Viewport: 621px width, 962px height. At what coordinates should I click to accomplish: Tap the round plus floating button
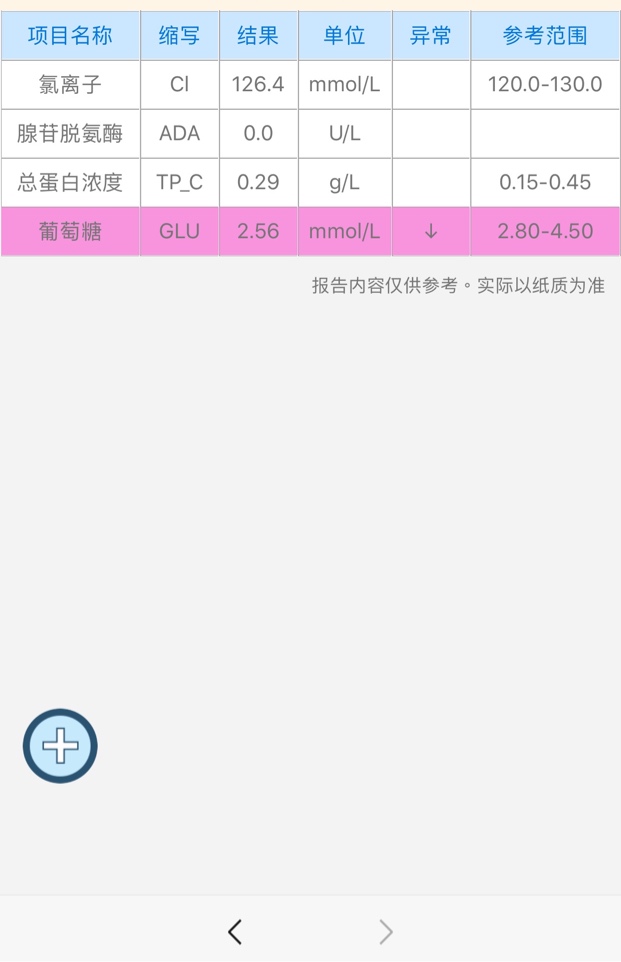pos(60,746)
